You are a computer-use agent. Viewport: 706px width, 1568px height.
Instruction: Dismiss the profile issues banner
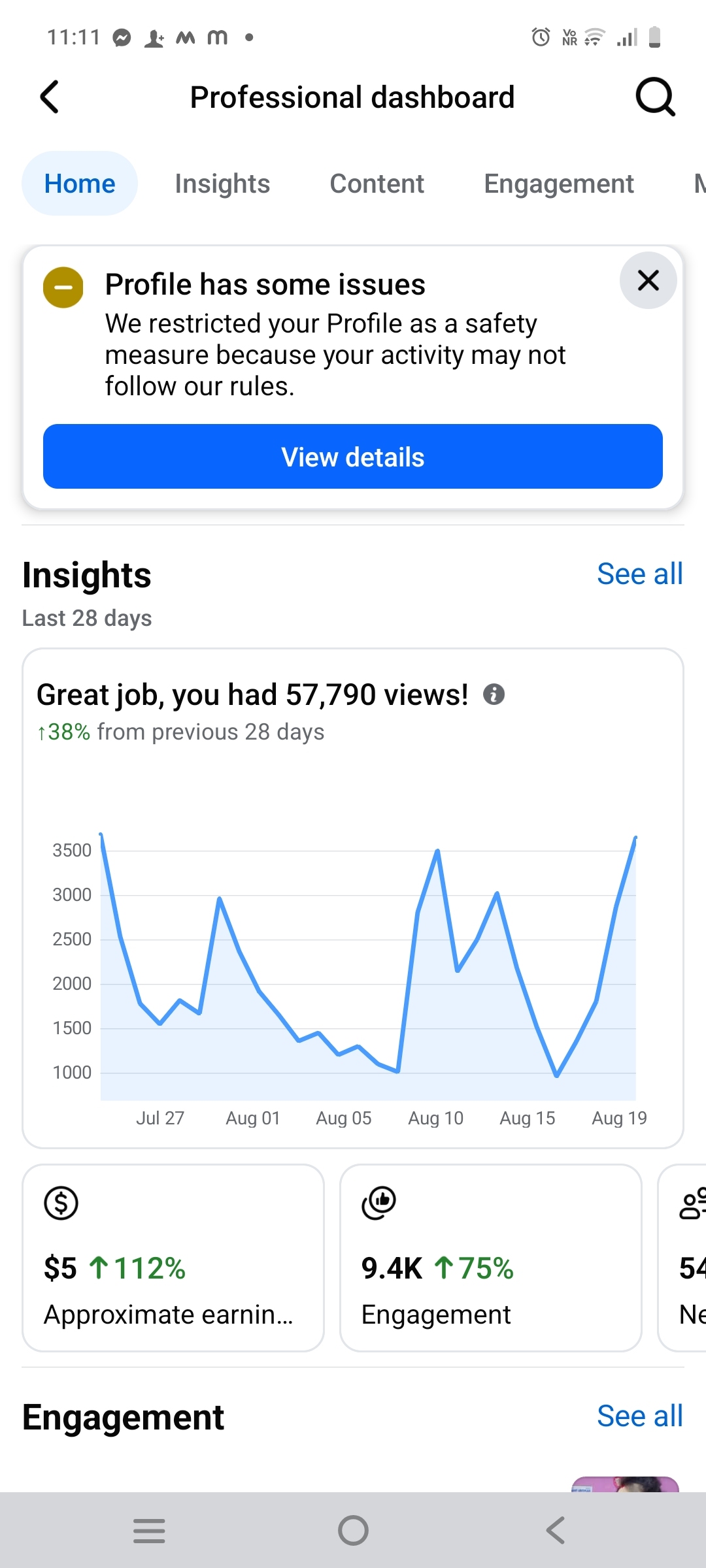click(x=648, y=280)
